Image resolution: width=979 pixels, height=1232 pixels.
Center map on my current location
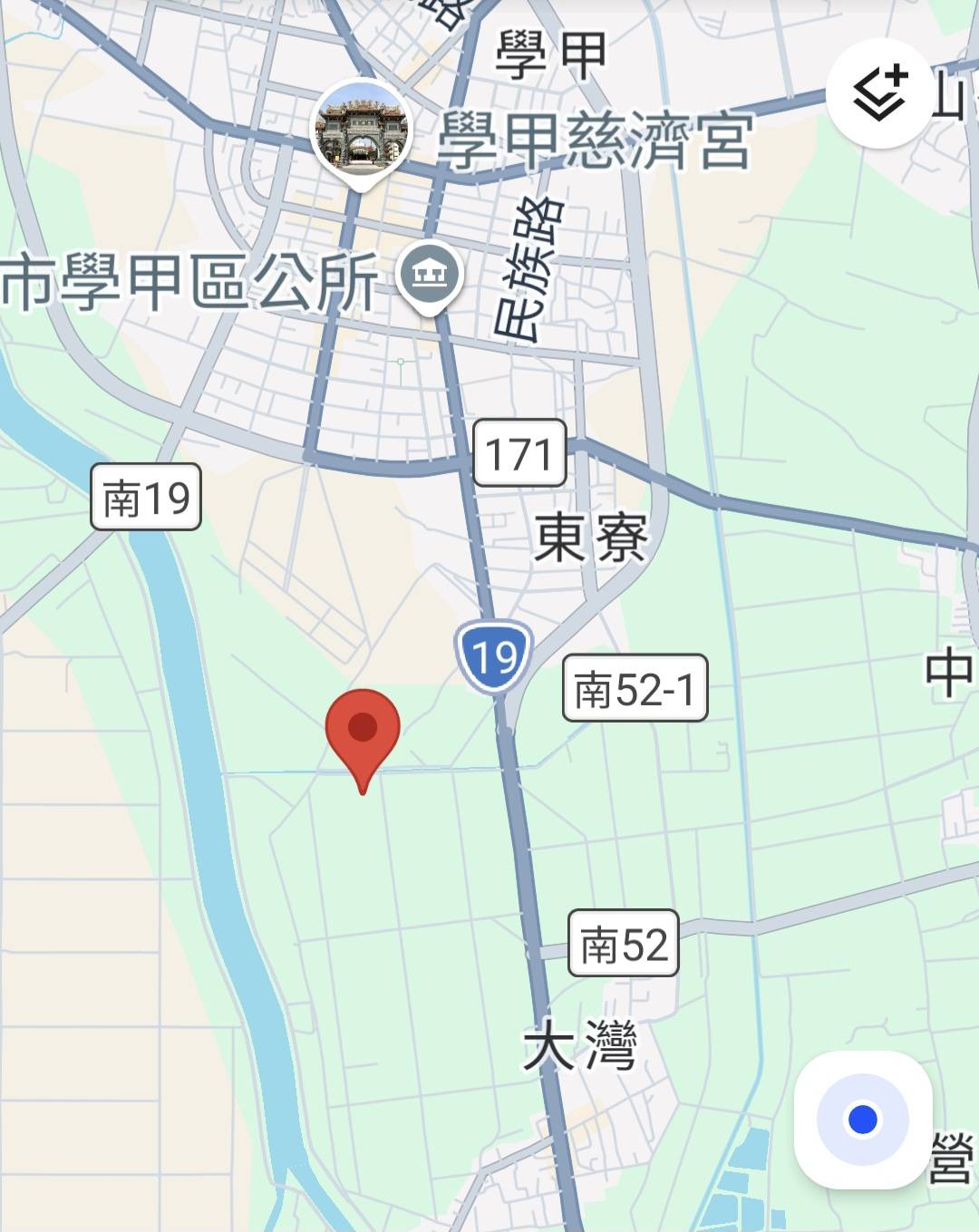point(862,1120)
